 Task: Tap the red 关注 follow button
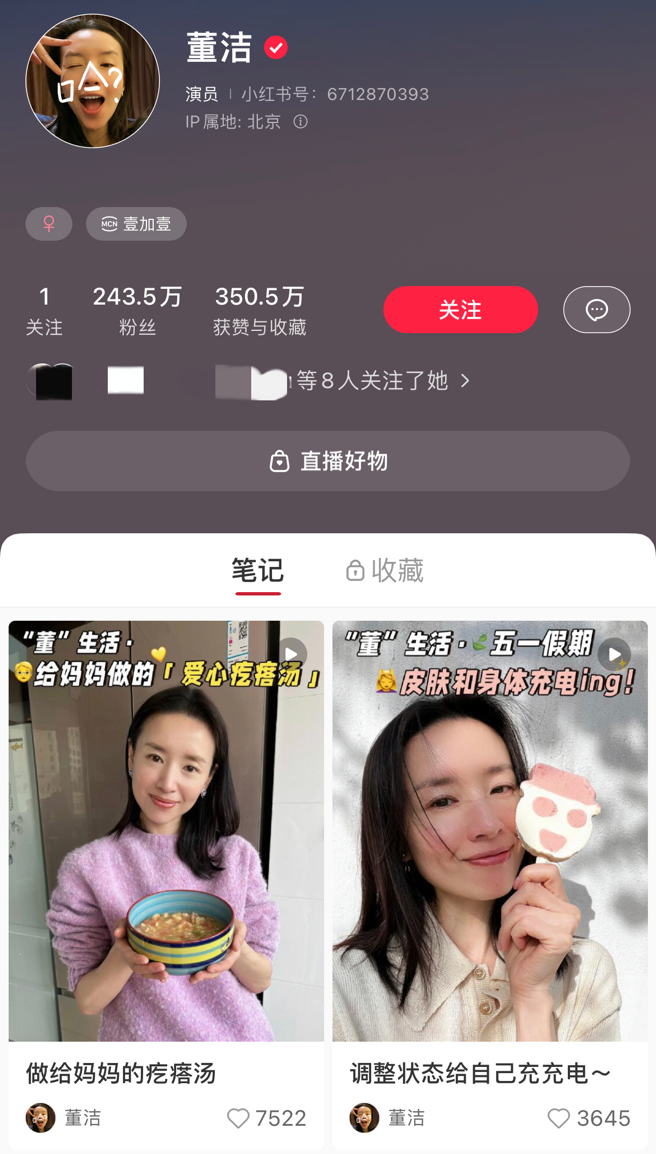coord(460,310)
